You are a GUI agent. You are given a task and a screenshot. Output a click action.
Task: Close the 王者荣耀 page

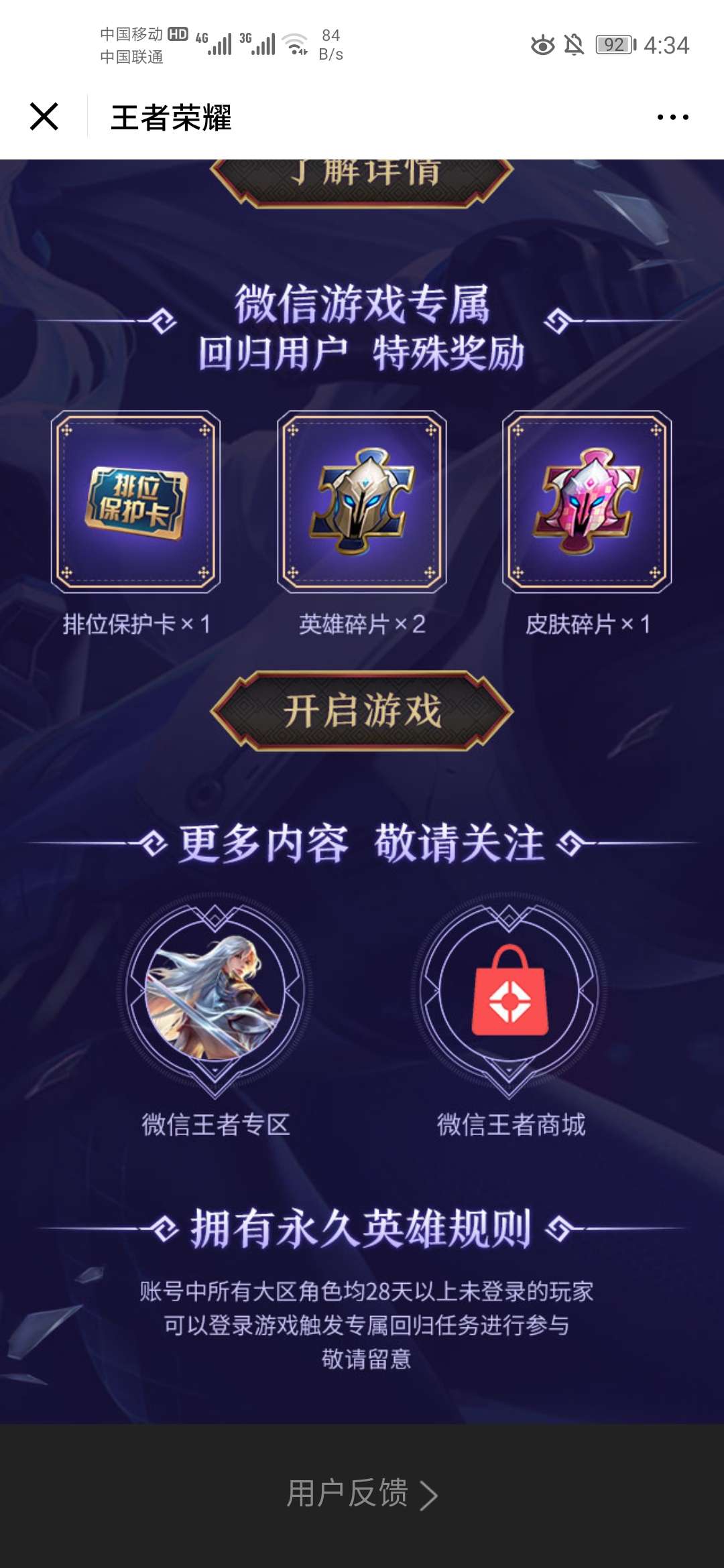(x=44, y=117)
